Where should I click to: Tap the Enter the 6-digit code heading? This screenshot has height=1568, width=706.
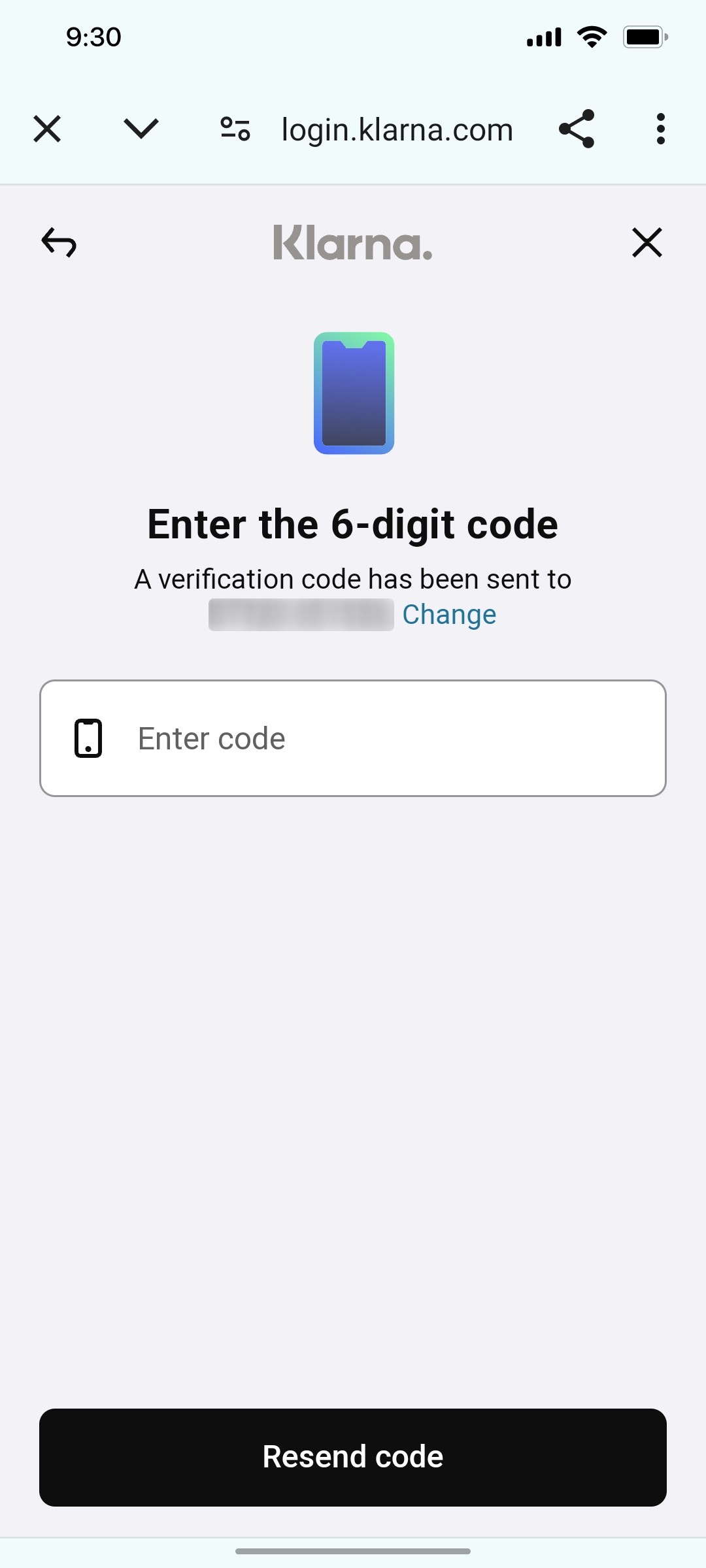[x=353, y=523]
